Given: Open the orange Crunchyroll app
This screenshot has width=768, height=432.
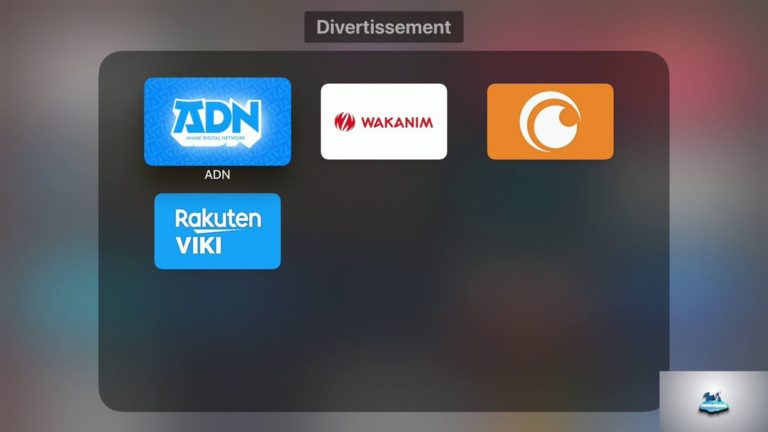Looking at the screenshot, I should (550, 121).
